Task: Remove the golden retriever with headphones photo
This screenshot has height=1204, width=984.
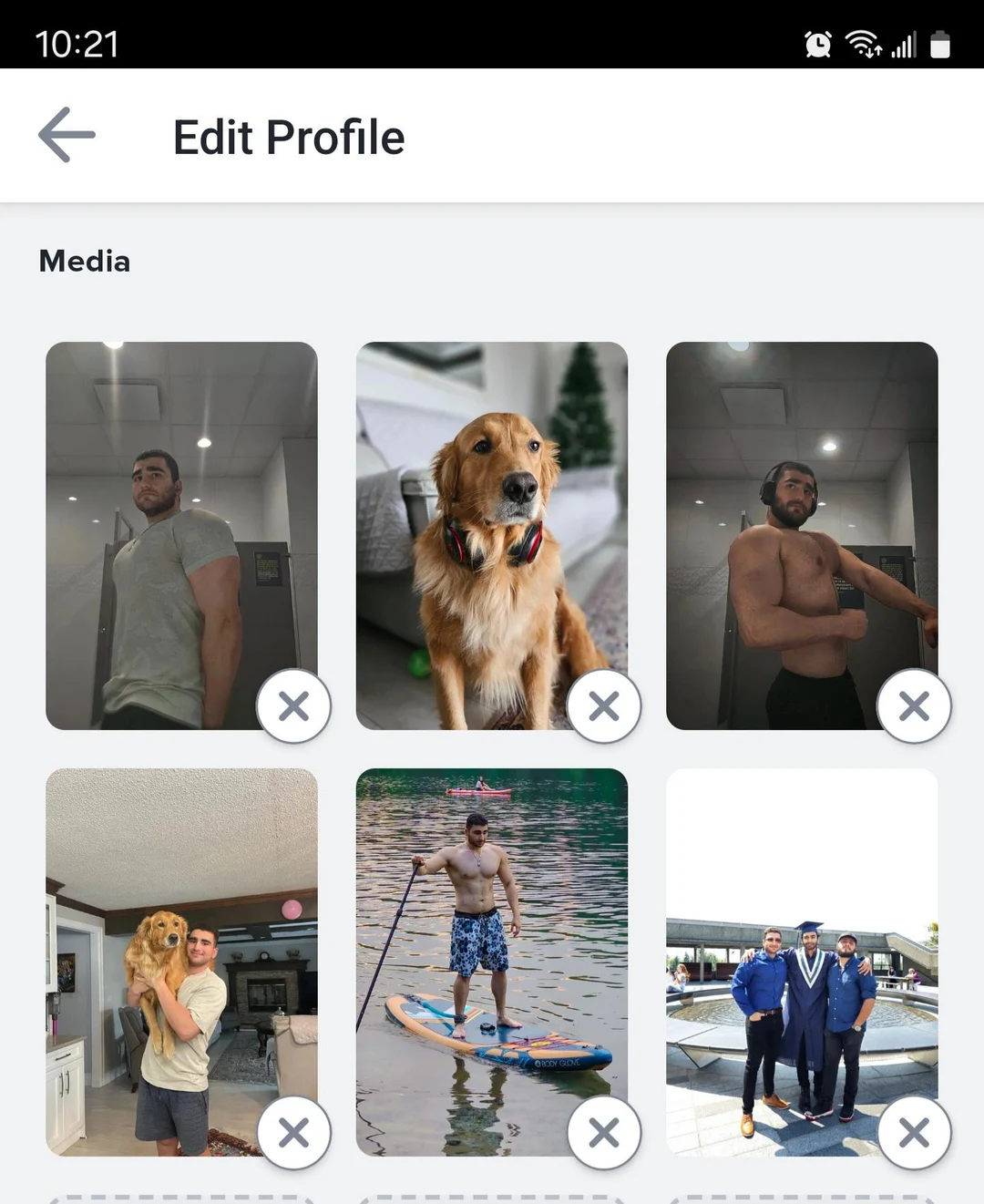Action: point(604,706)
